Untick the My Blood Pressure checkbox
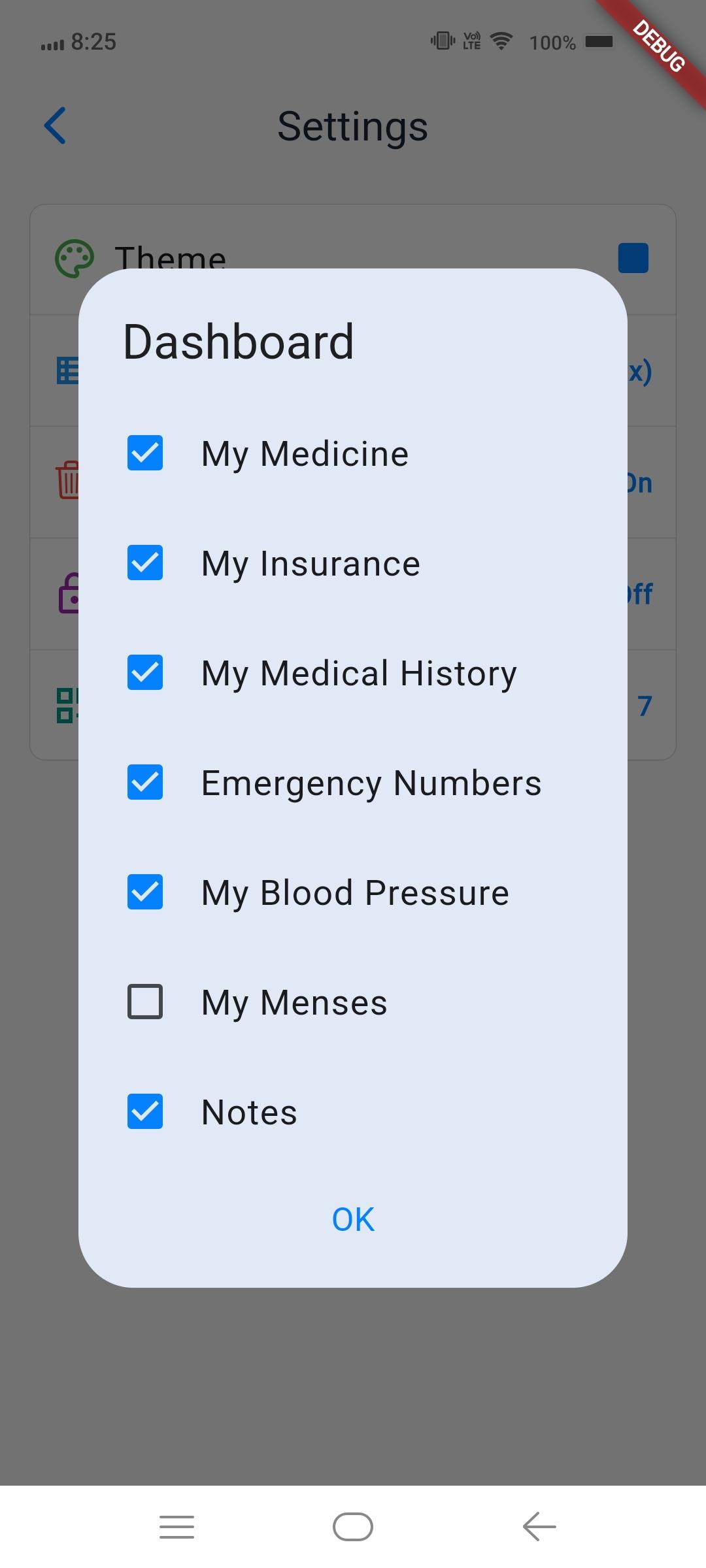Image resolution: width=706 pixels, height=1568 pixels. click(x=145, y=892)
